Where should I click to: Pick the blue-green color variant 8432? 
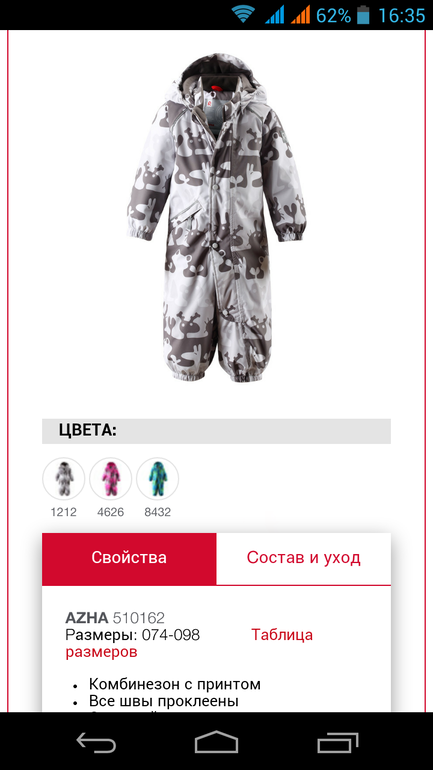(x=158, y=479)
